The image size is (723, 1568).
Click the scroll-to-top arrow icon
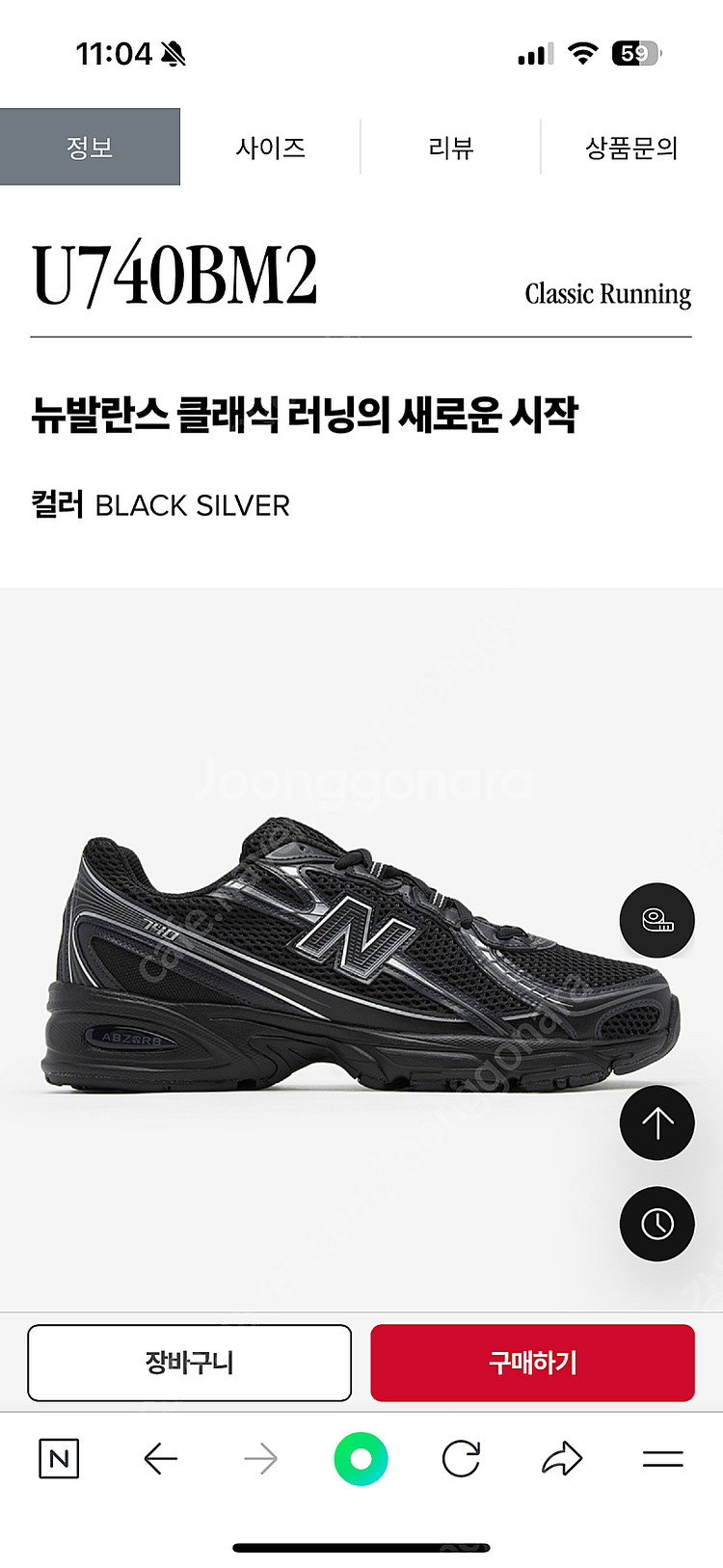click(x=656, y=1123)
